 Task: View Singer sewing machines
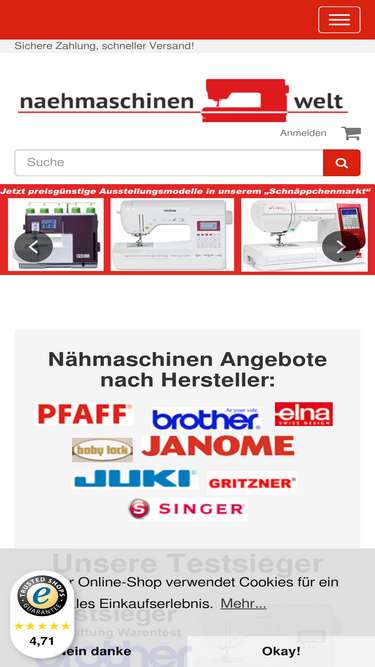point(188,509)
